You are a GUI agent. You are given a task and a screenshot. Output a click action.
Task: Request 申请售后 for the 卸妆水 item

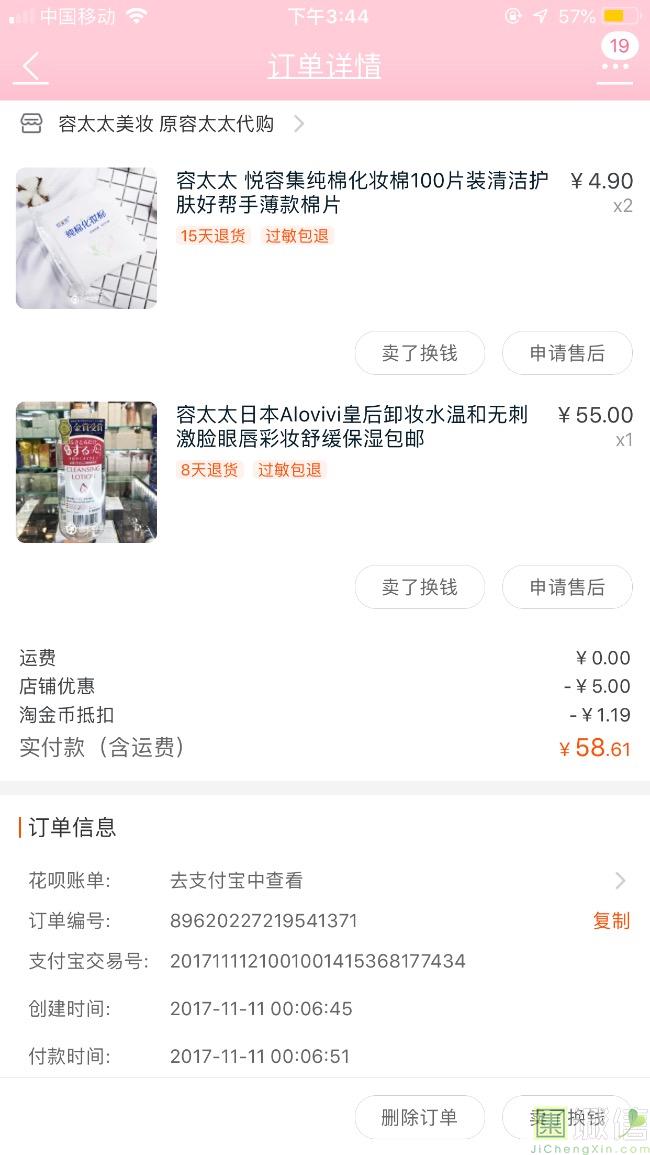pos(567,587)
